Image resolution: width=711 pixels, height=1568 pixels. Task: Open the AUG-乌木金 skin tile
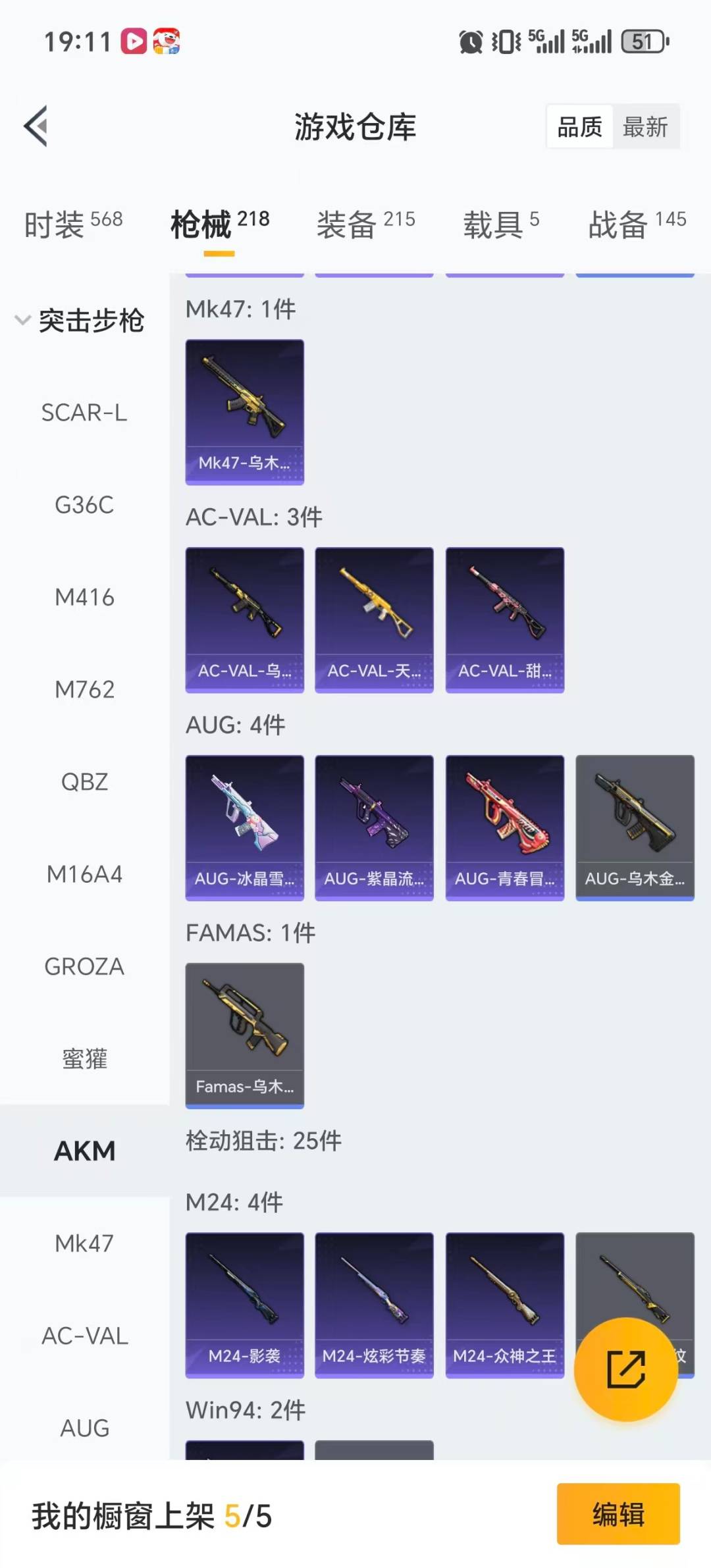(x=635, y=827)
